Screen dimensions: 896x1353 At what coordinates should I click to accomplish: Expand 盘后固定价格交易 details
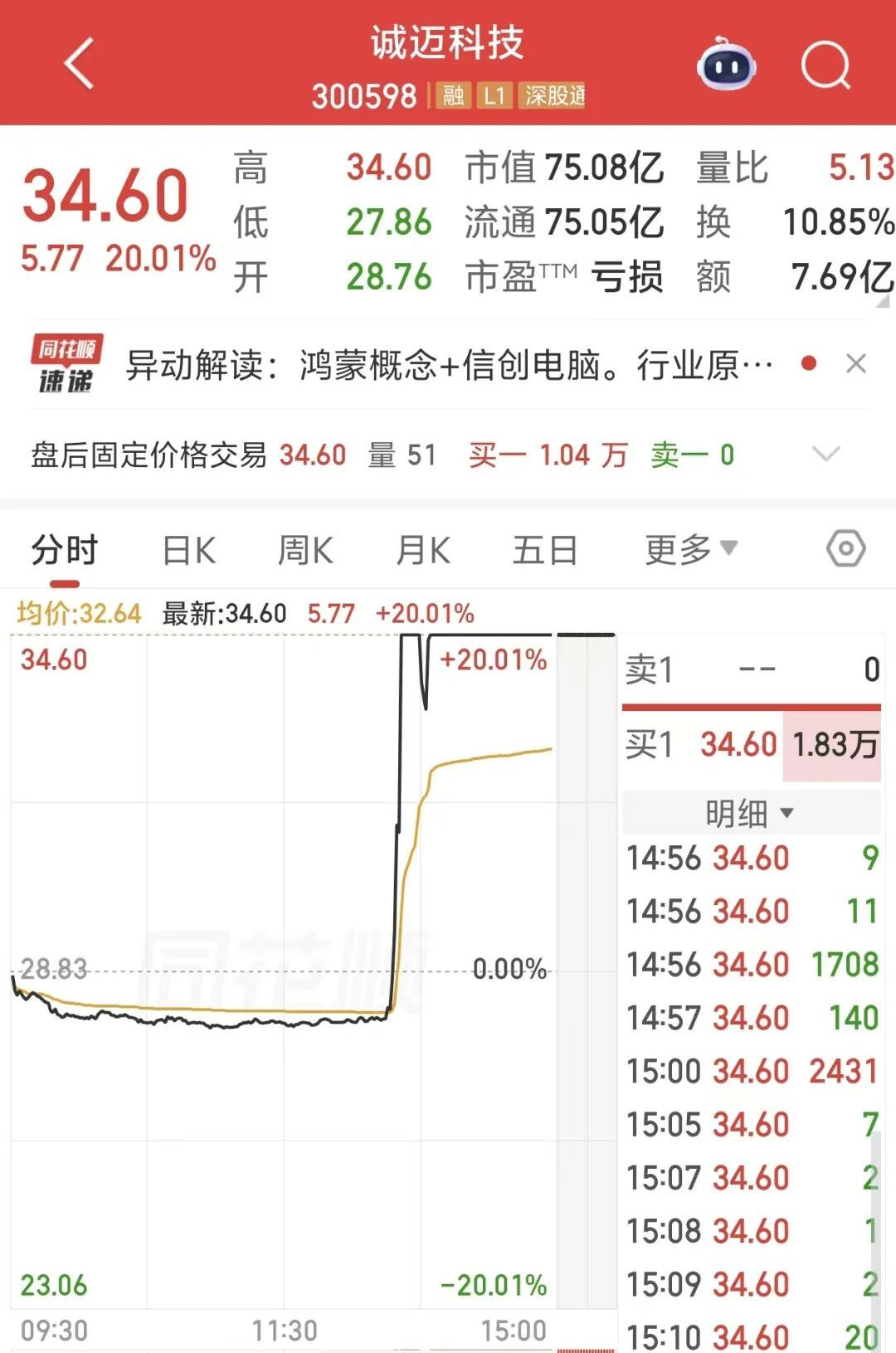(826, 454)
